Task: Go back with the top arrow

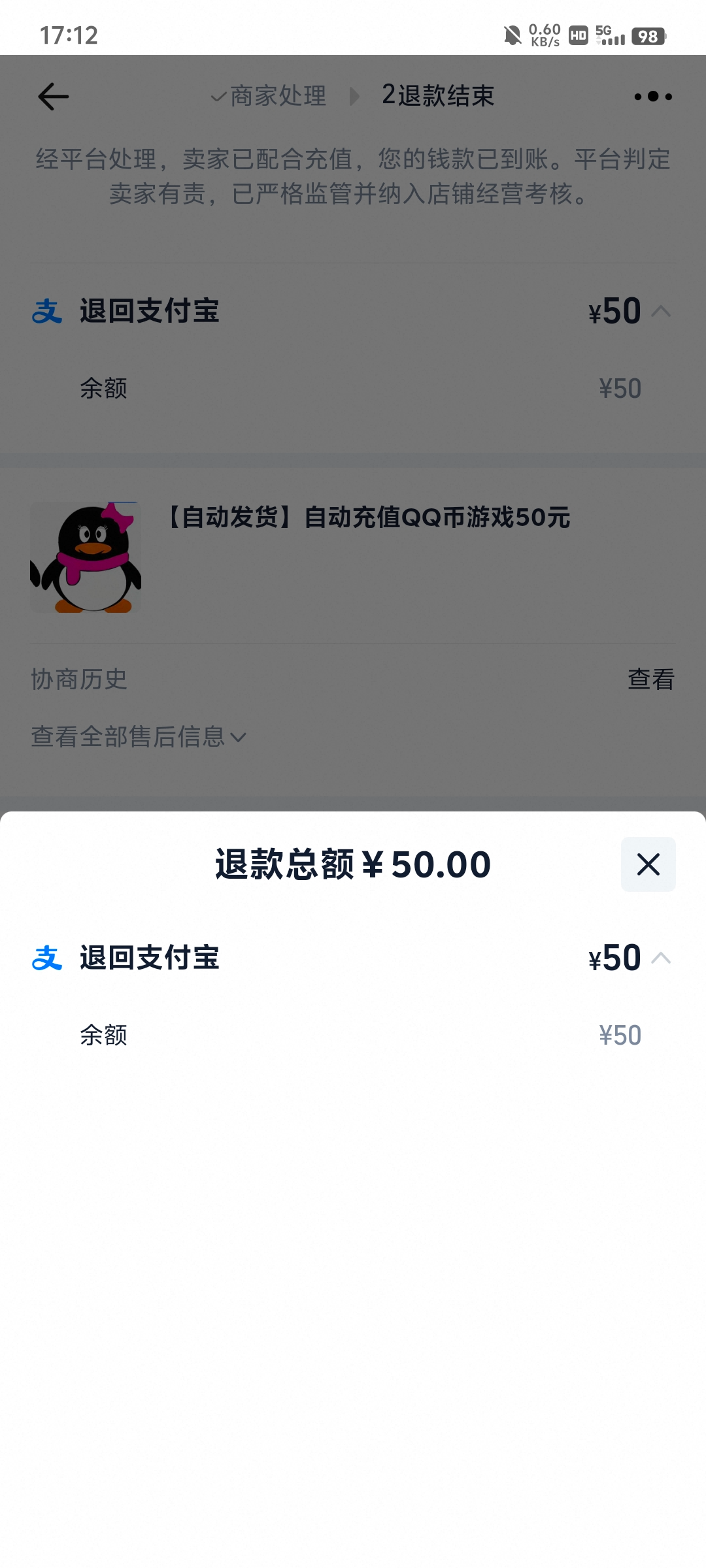Action: click(x=54, y=97)
